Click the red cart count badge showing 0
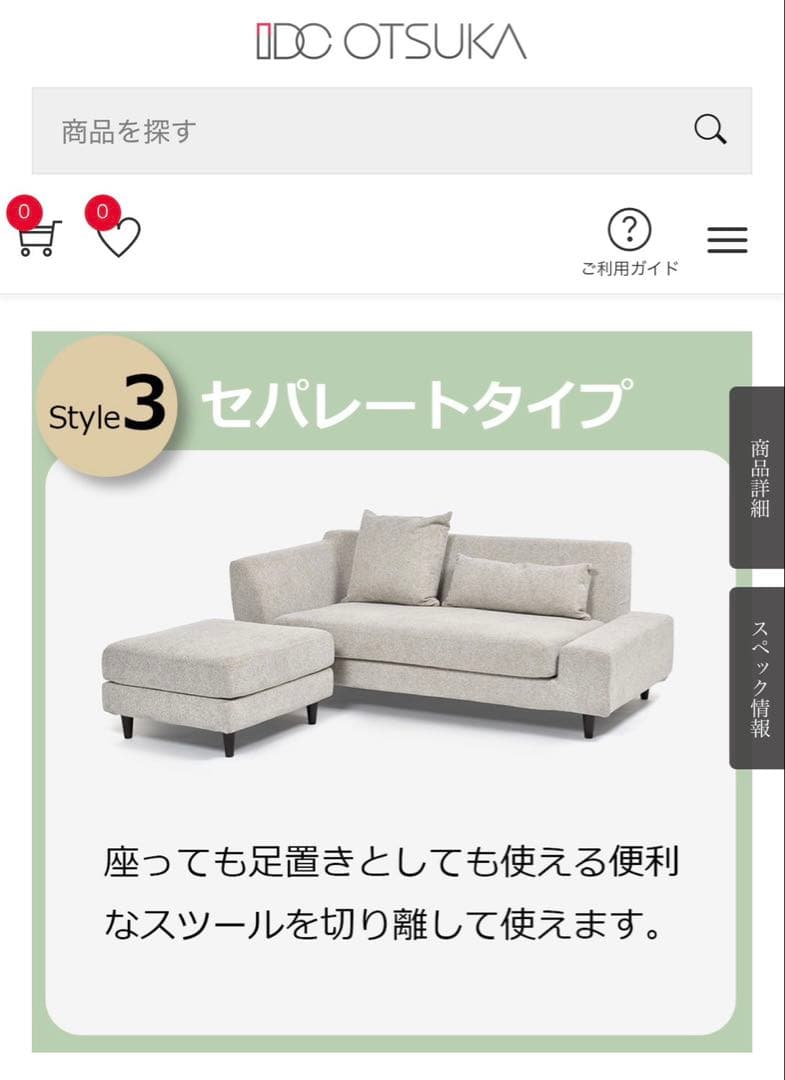Image resolution: width=785 pixels, height=1080 pixels. (21, 211)
